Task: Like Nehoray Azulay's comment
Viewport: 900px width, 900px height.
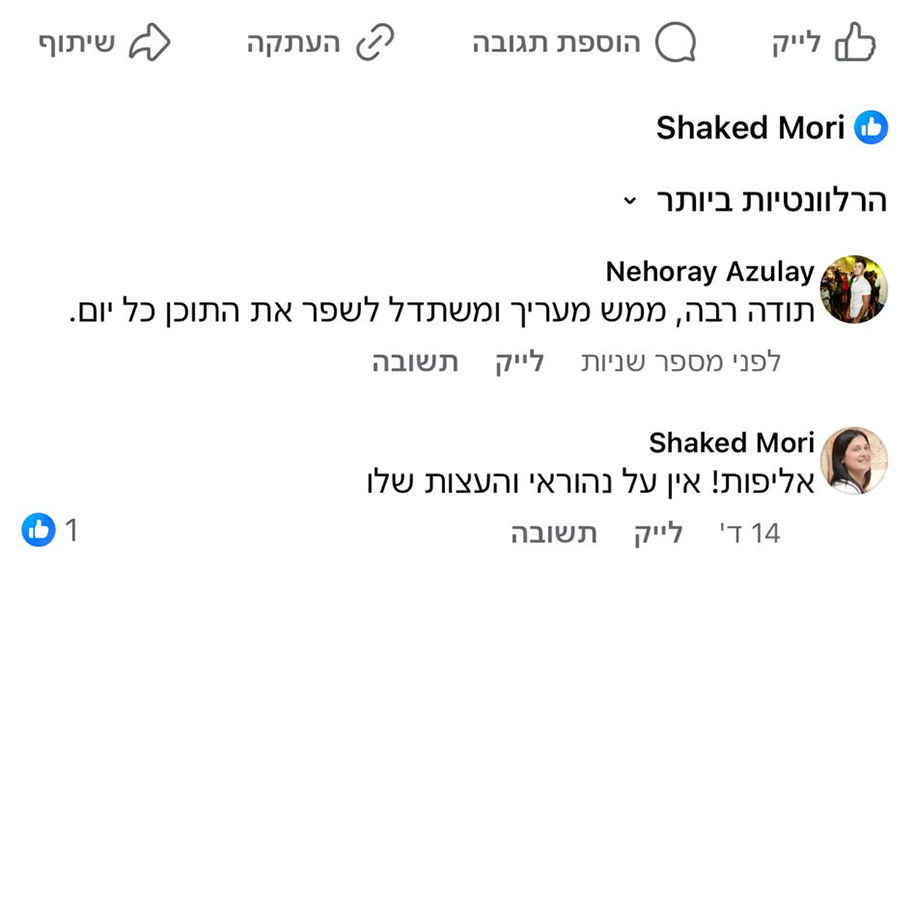Action: coord(520,362)
